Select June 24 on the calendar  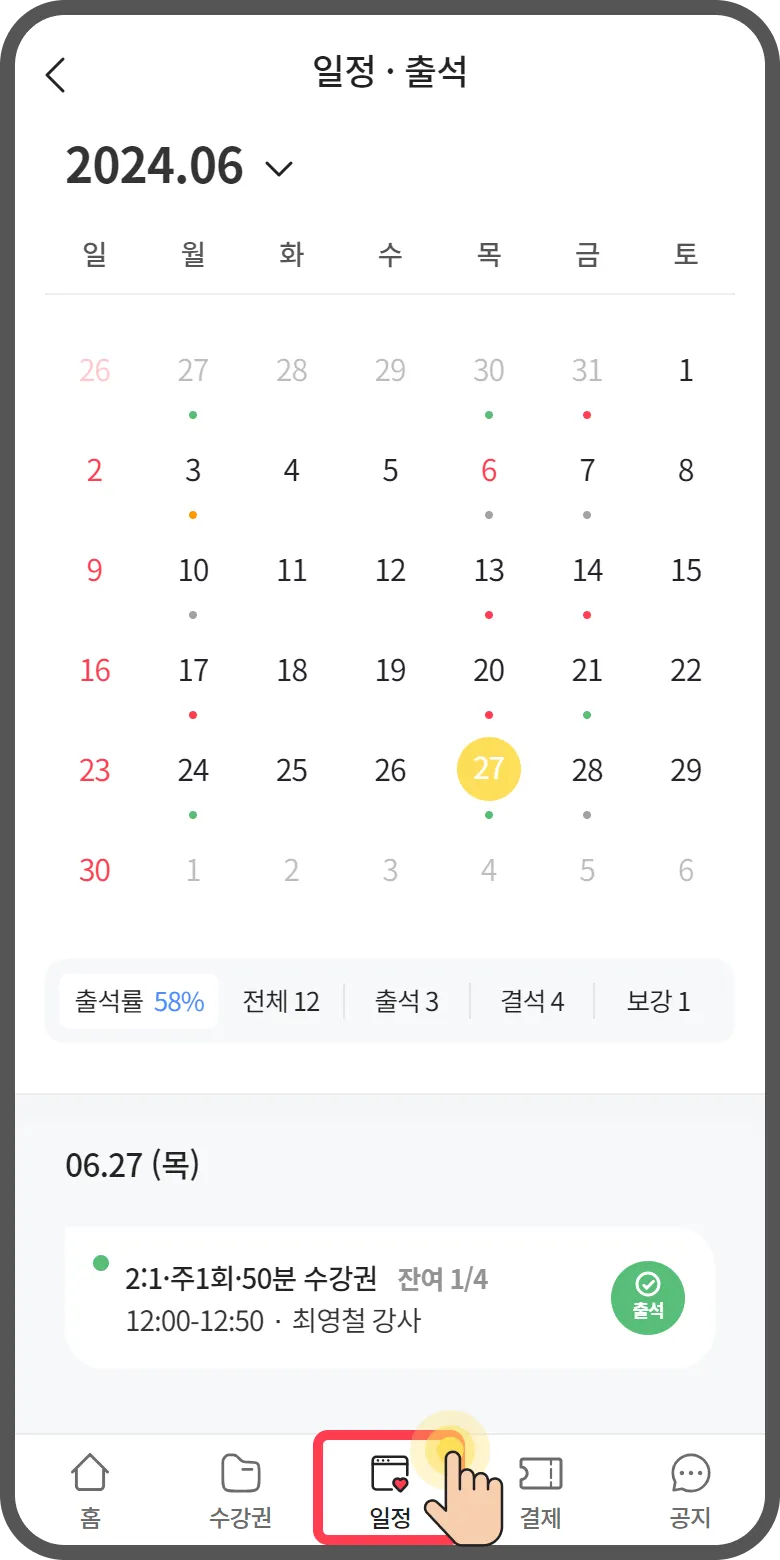193,770
